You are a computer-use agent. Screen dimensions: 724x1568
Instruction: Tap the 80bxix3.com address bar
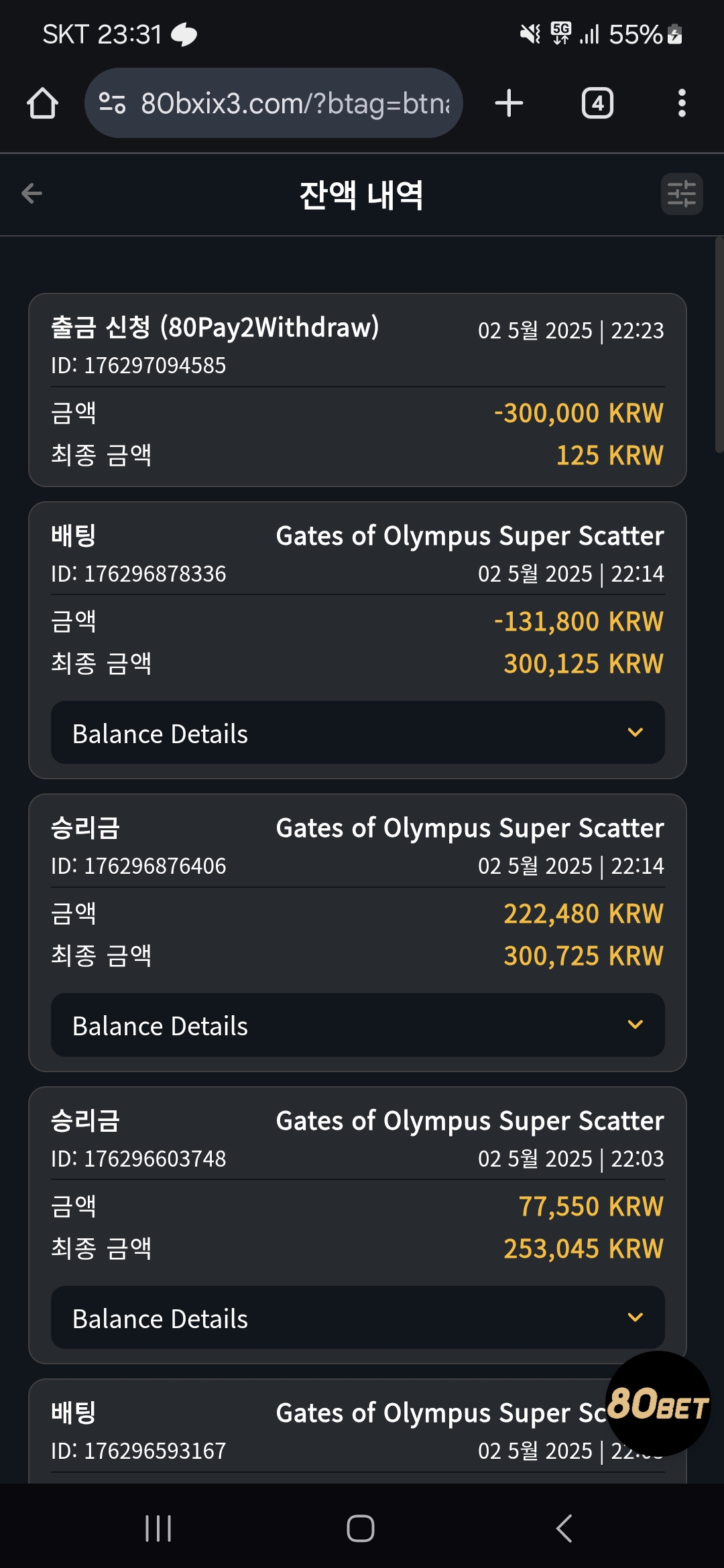(274, 103)
